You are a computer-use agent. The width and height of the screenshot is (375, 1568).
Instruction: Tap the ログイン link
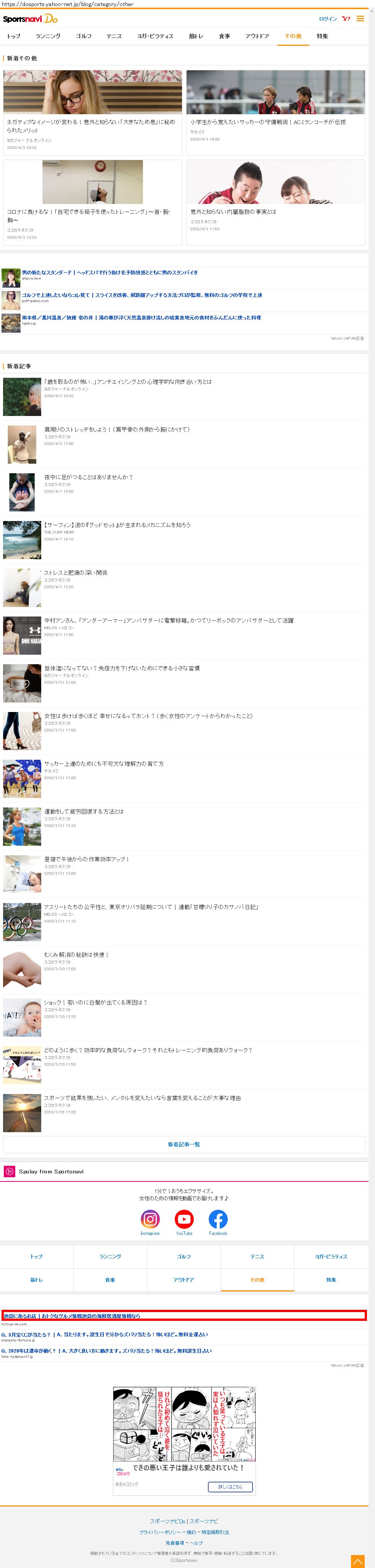tap(328, 19)
